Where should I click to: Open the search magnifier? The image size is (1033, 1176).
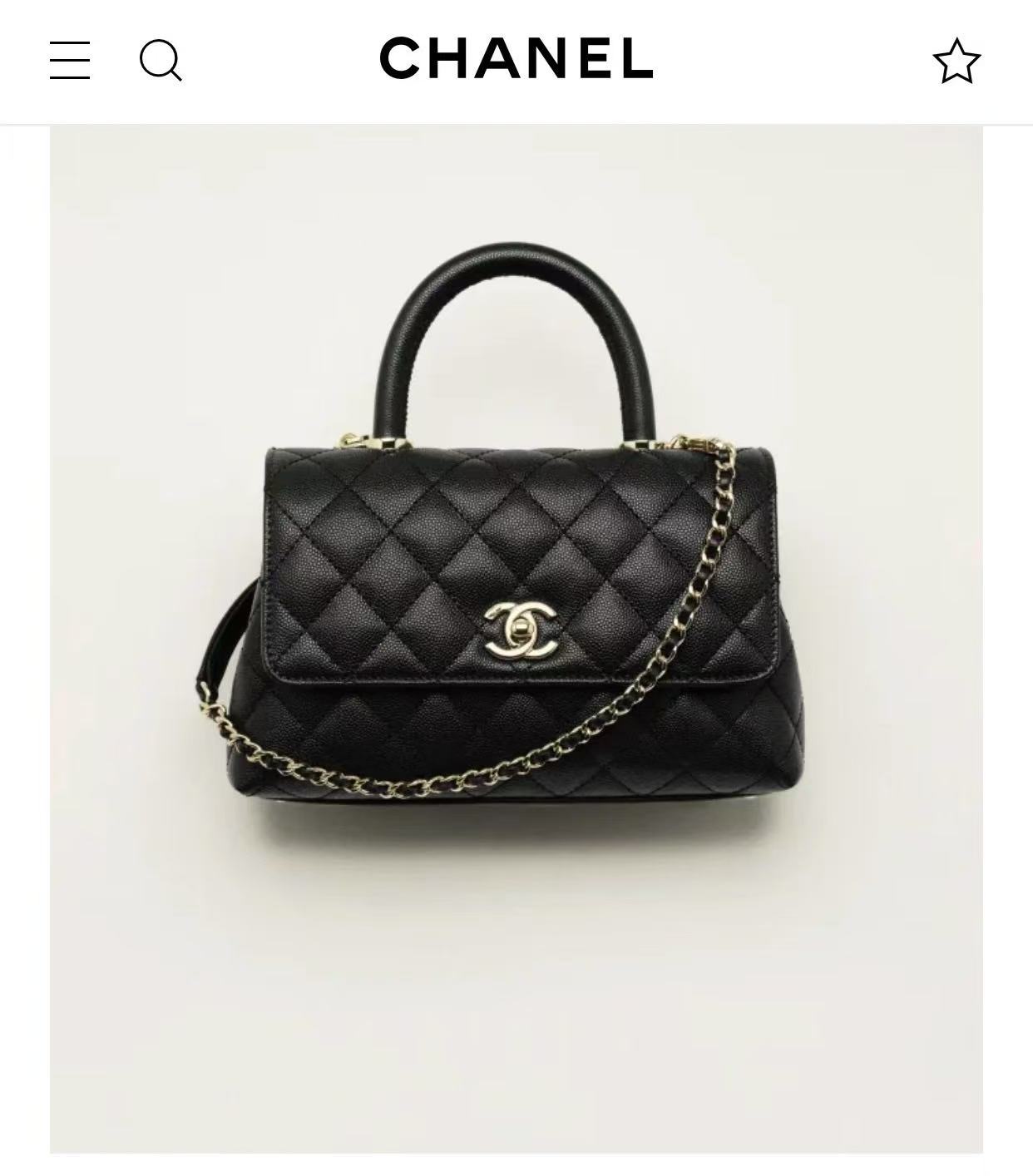tap(161, 61)
